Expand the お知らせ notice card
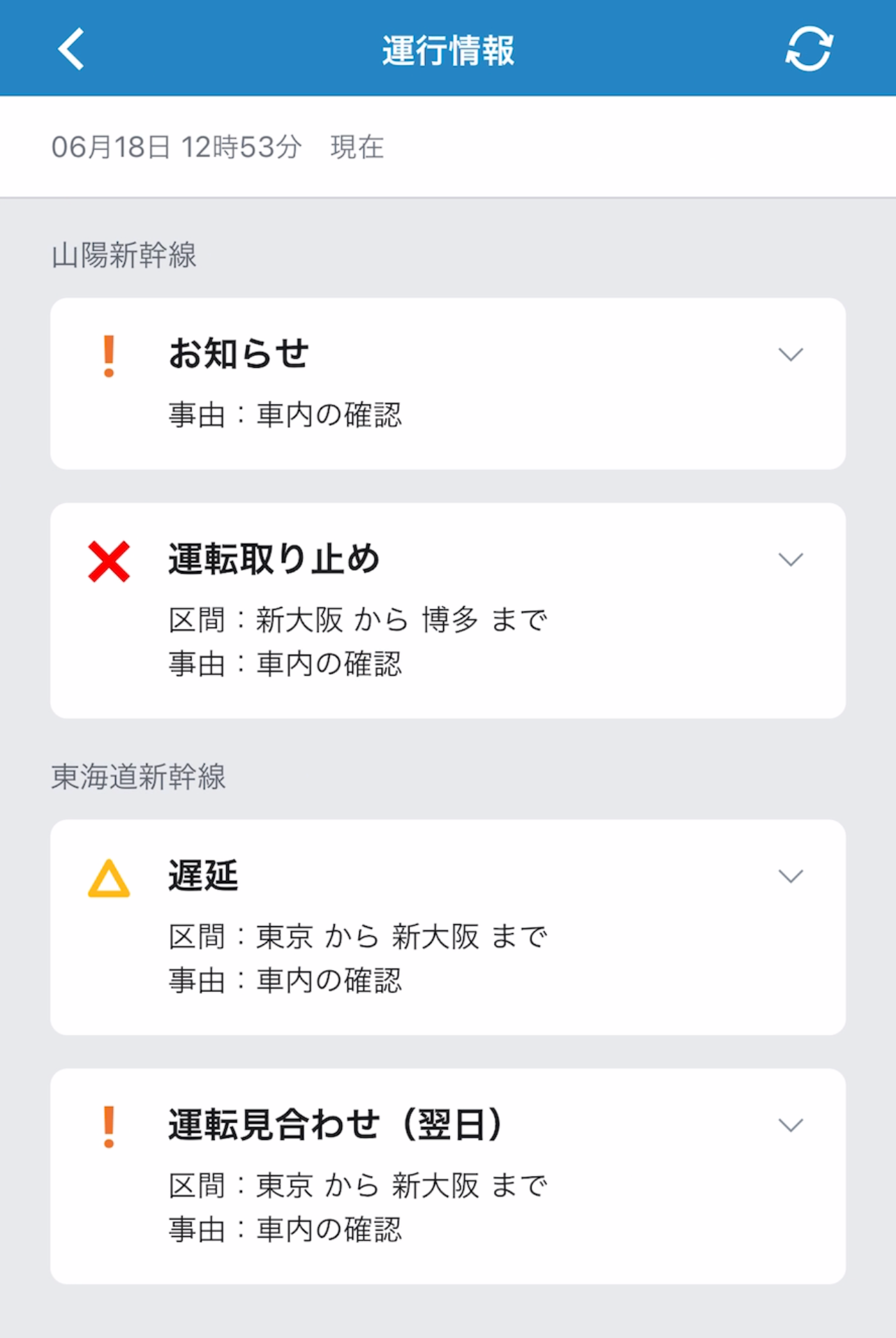The image size is (896, 1338). tap(790, 355)
